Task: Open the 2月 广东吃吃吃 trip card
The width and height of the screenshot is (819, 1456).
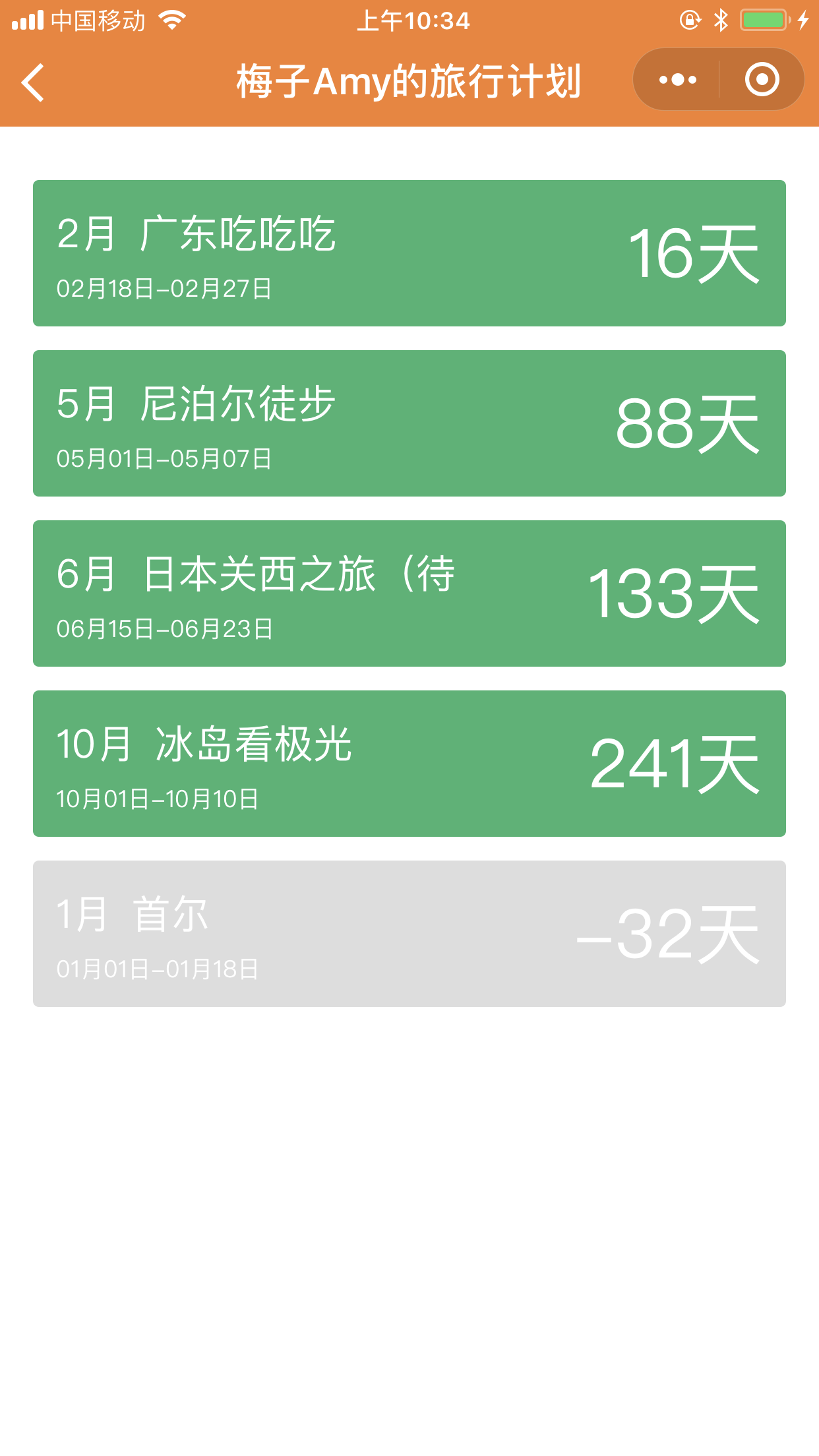Action: [x=409, y=253]
